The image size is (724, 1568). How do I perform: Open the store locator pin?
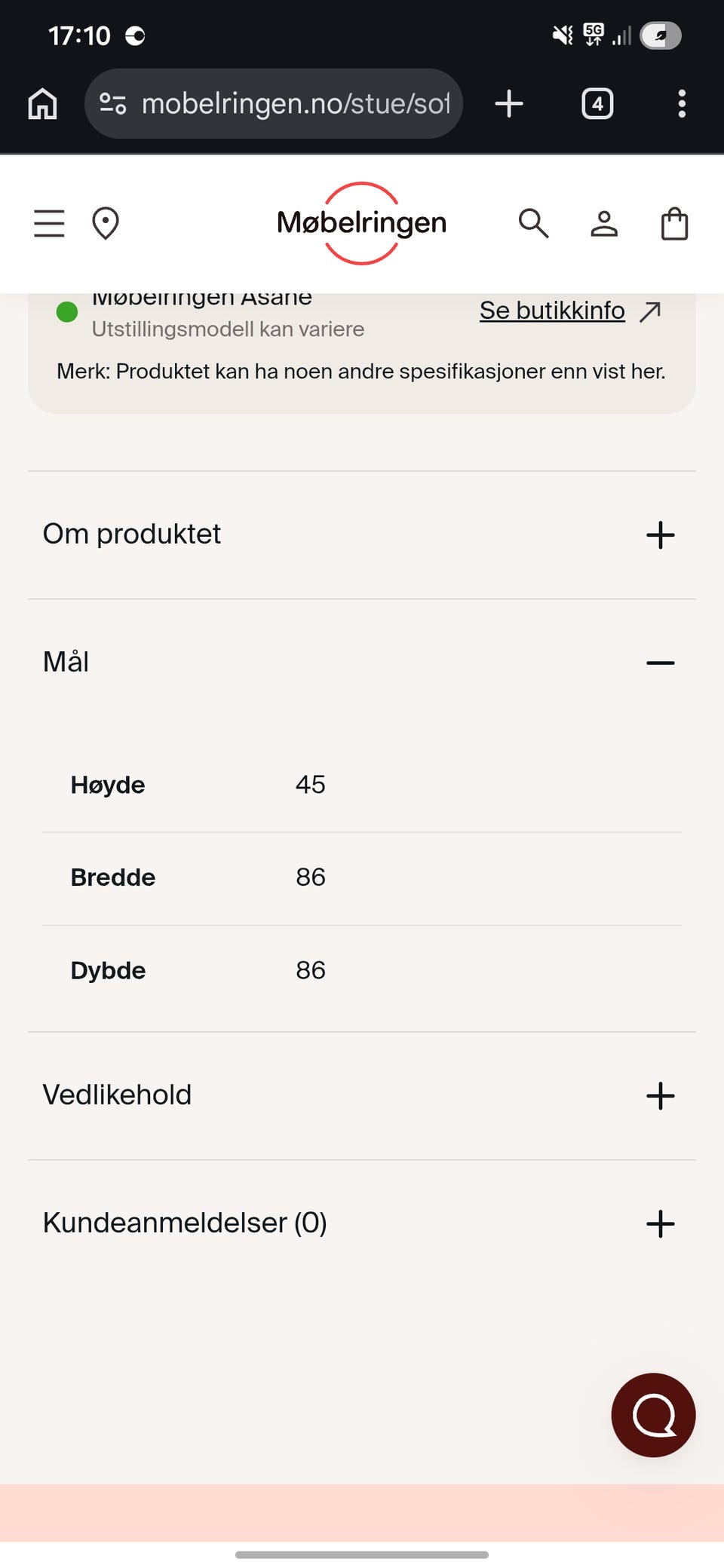pyautogui.click(x=106, y=224)
